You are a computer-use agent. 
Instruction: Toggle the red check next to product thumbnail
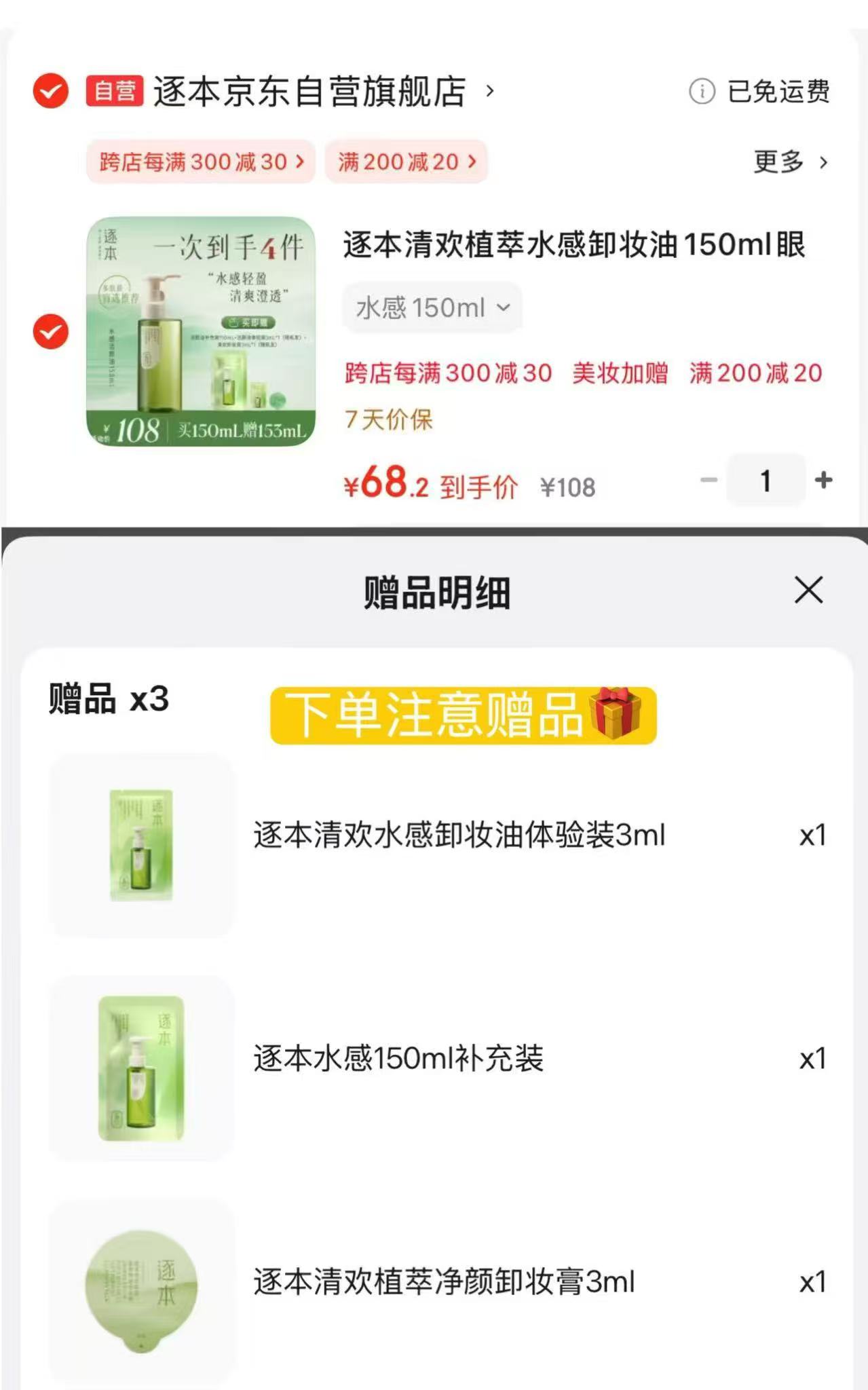coord(49,332)
